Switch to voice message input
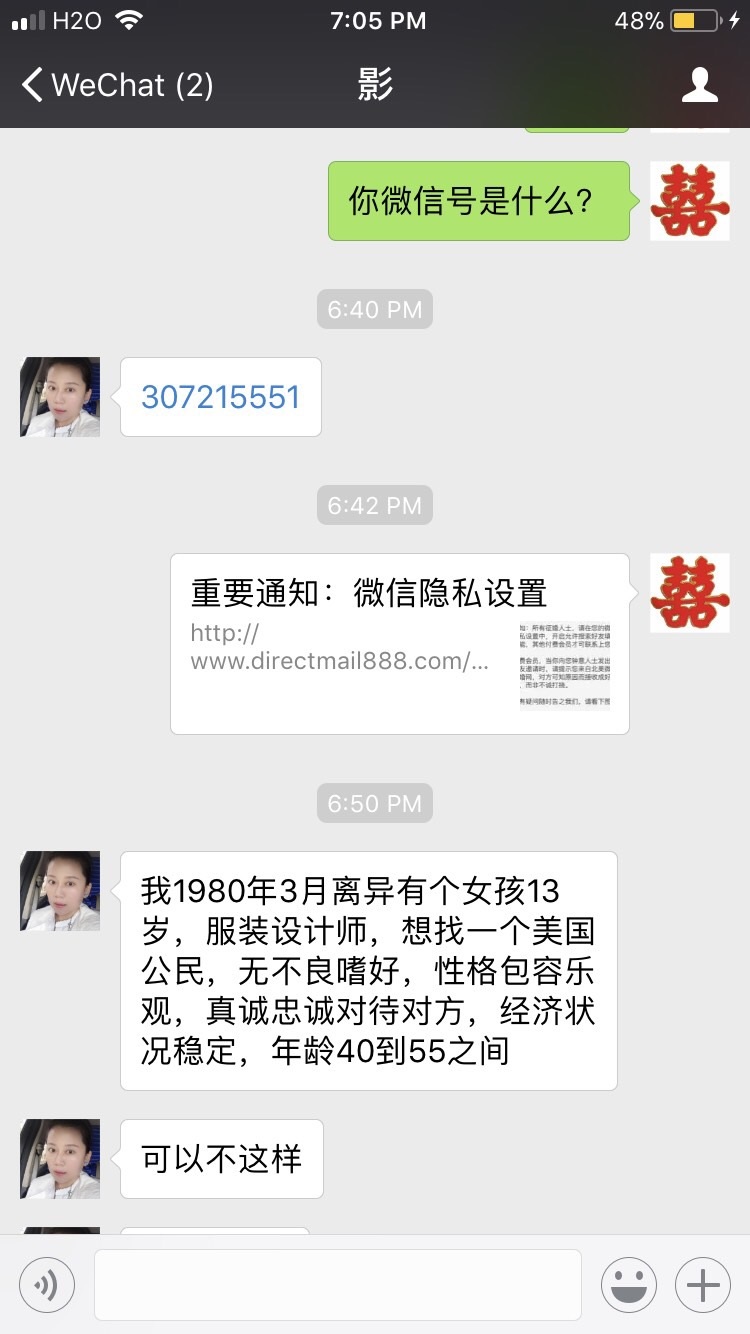 click(47, 1284)
